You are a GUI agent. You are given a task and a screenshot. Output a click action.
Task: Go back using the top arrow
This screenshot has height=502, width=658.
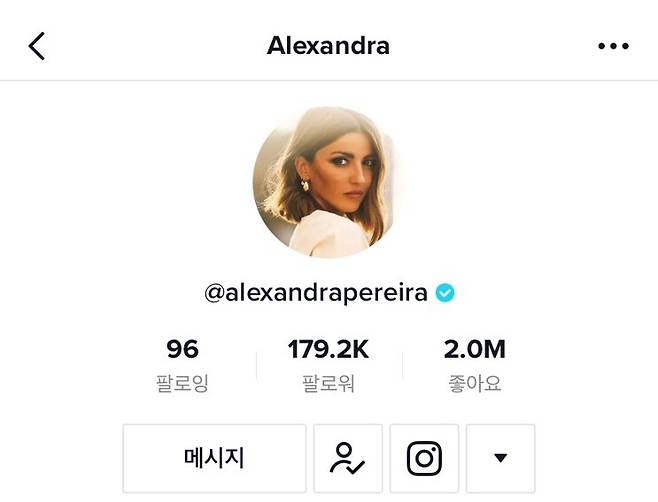pos(37,46)
